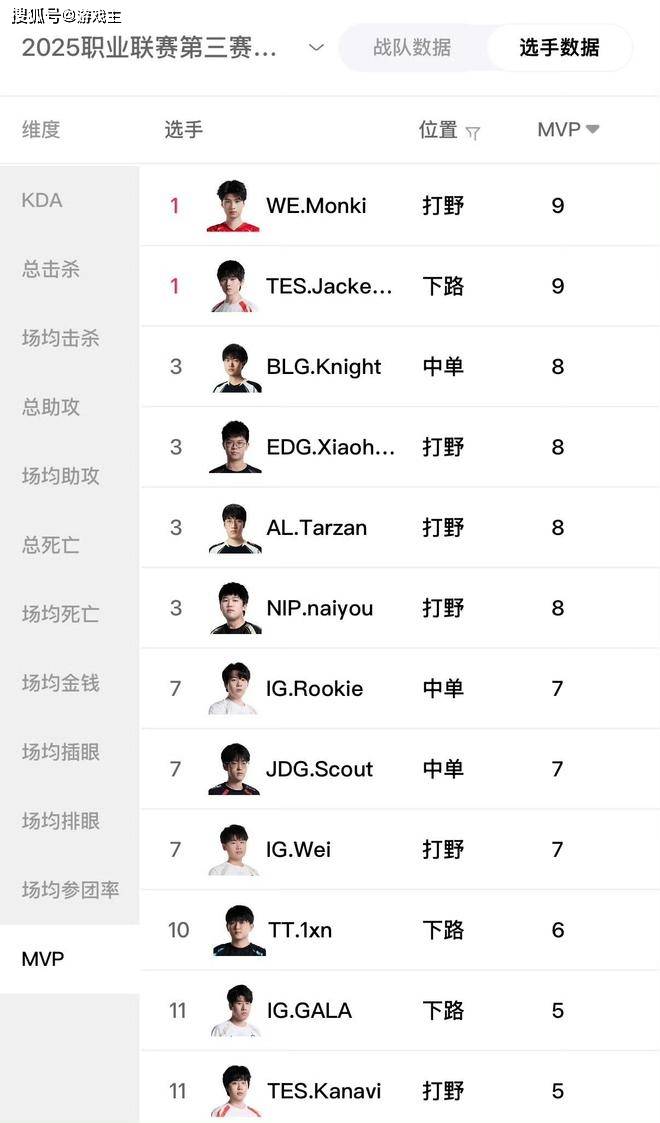Switch to 场均死亡 dimension

click(61, 614)
